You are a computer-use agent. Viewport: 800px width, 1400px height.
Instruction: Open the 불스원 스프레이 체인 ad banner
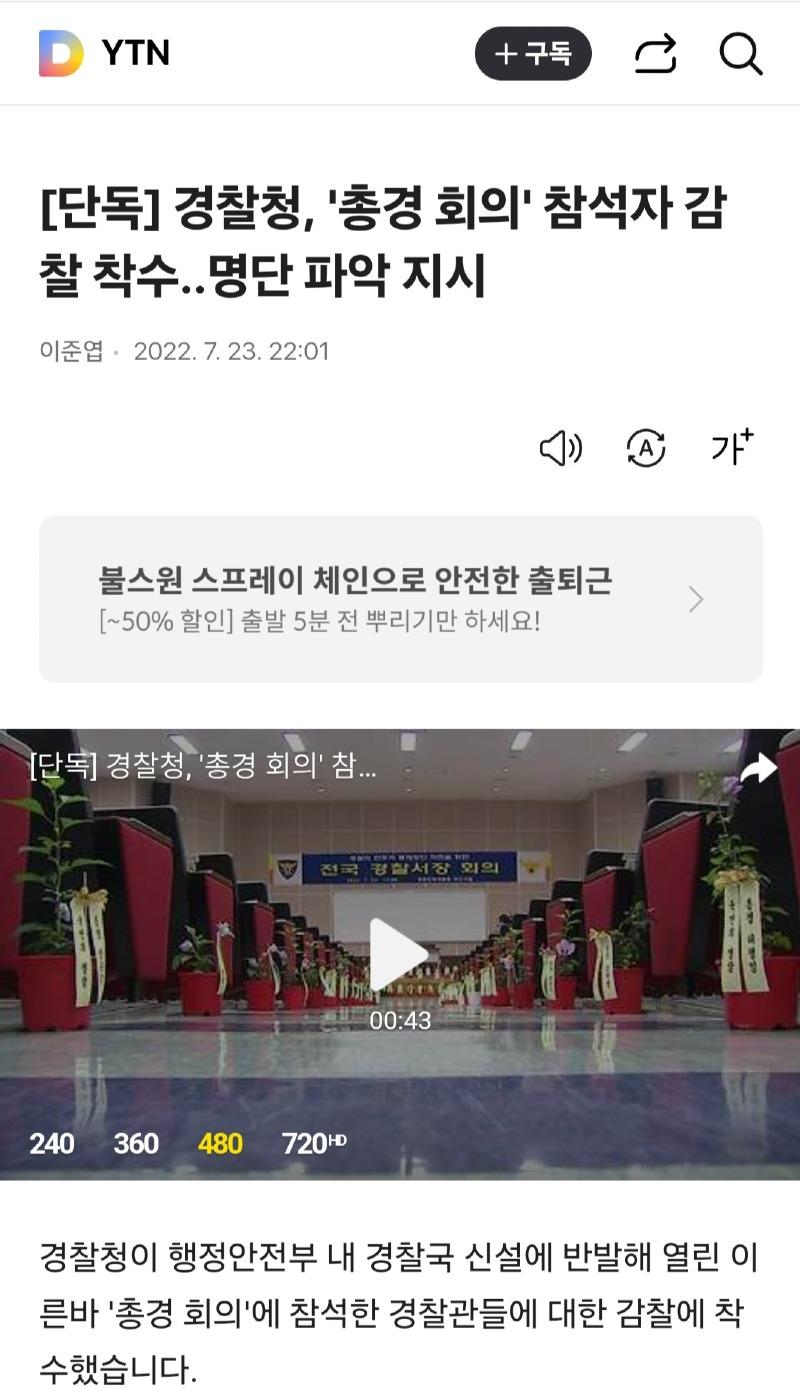tap(400, 599)
